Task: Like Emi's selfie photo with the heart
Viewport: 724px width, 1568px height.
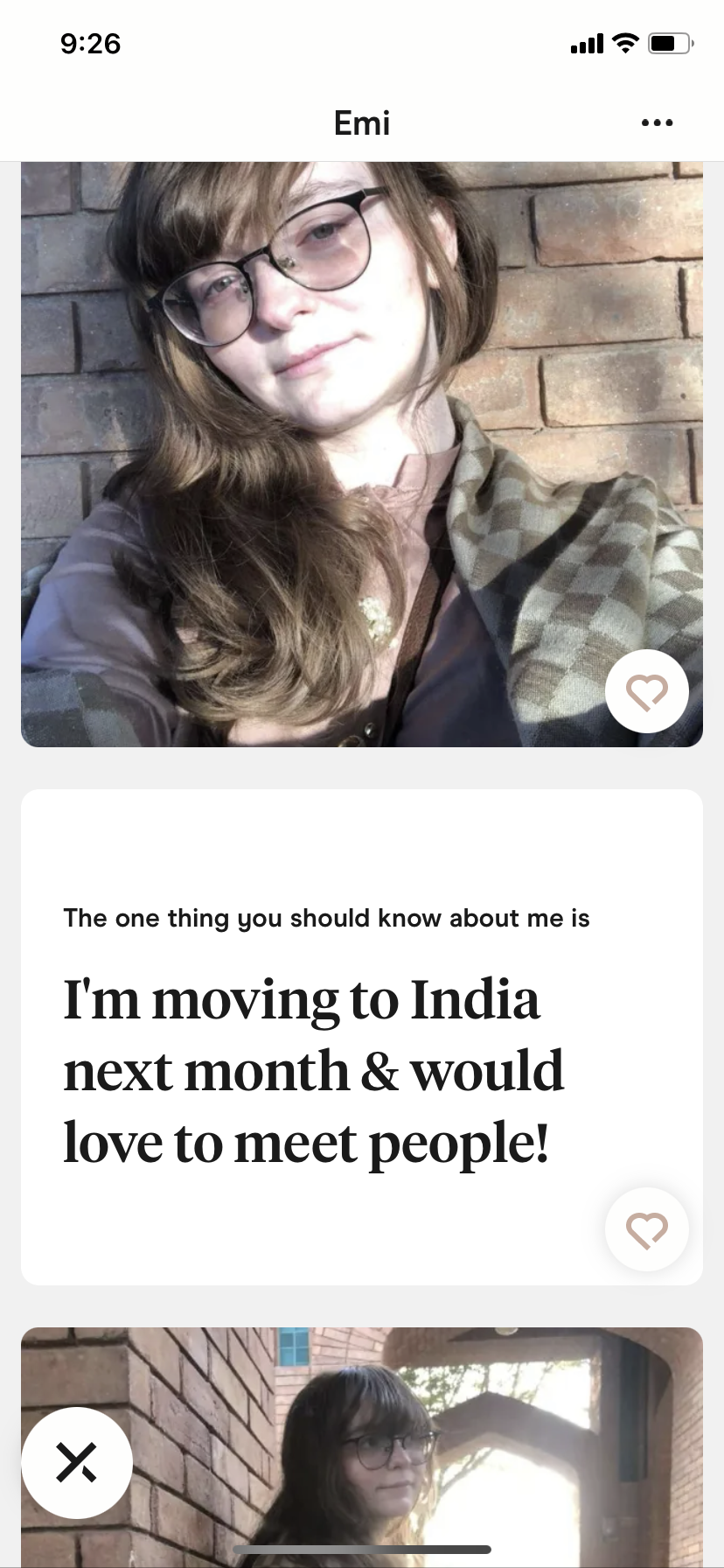Action: click(x=647, y=691)
